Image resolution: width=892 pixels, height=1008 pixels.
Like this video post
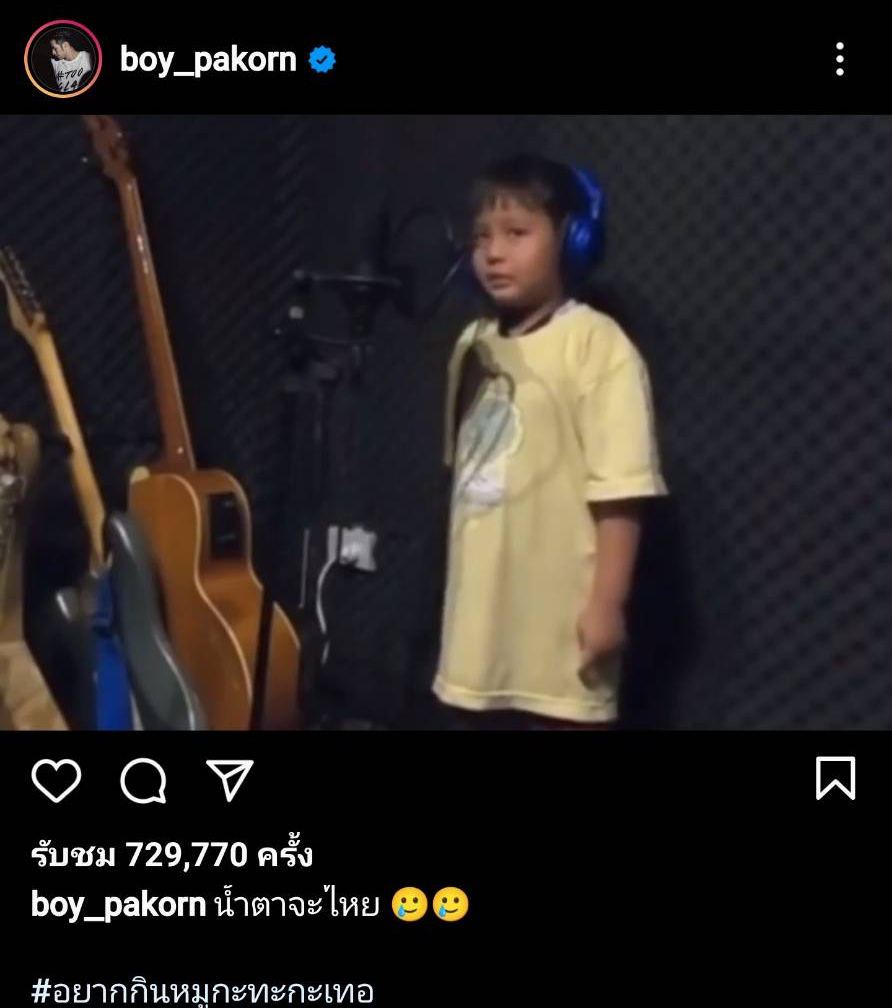tap(56, 780)
